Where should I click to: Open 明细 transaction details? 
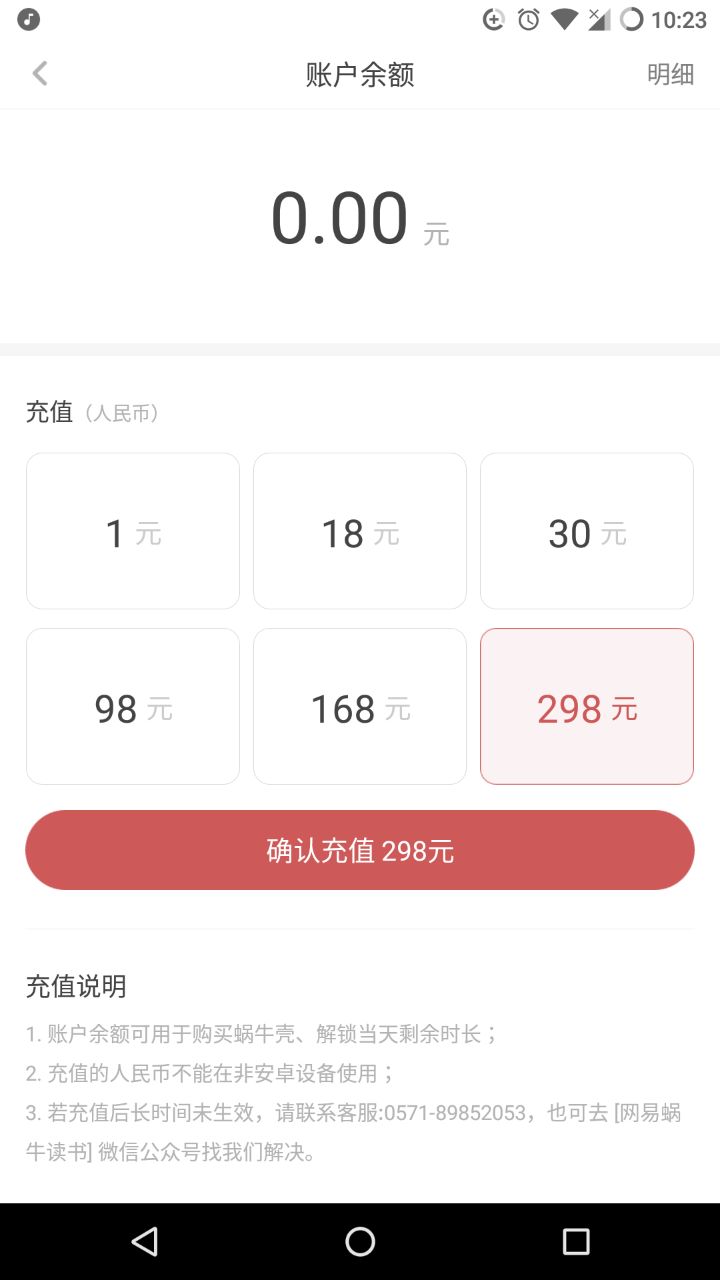point(670,74)
